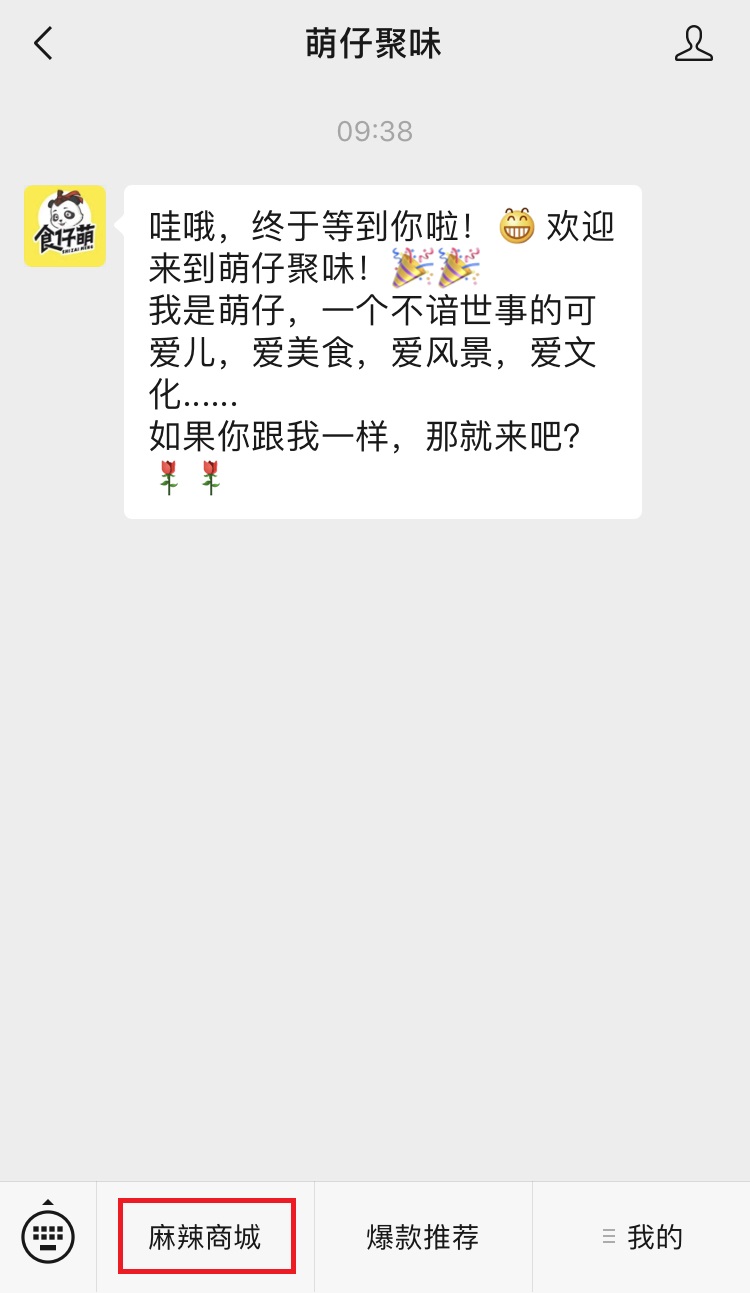Switch to keyboard input mode
Image resolution: width=750 pixels, height=1293 pixels.
point(48,1236)
